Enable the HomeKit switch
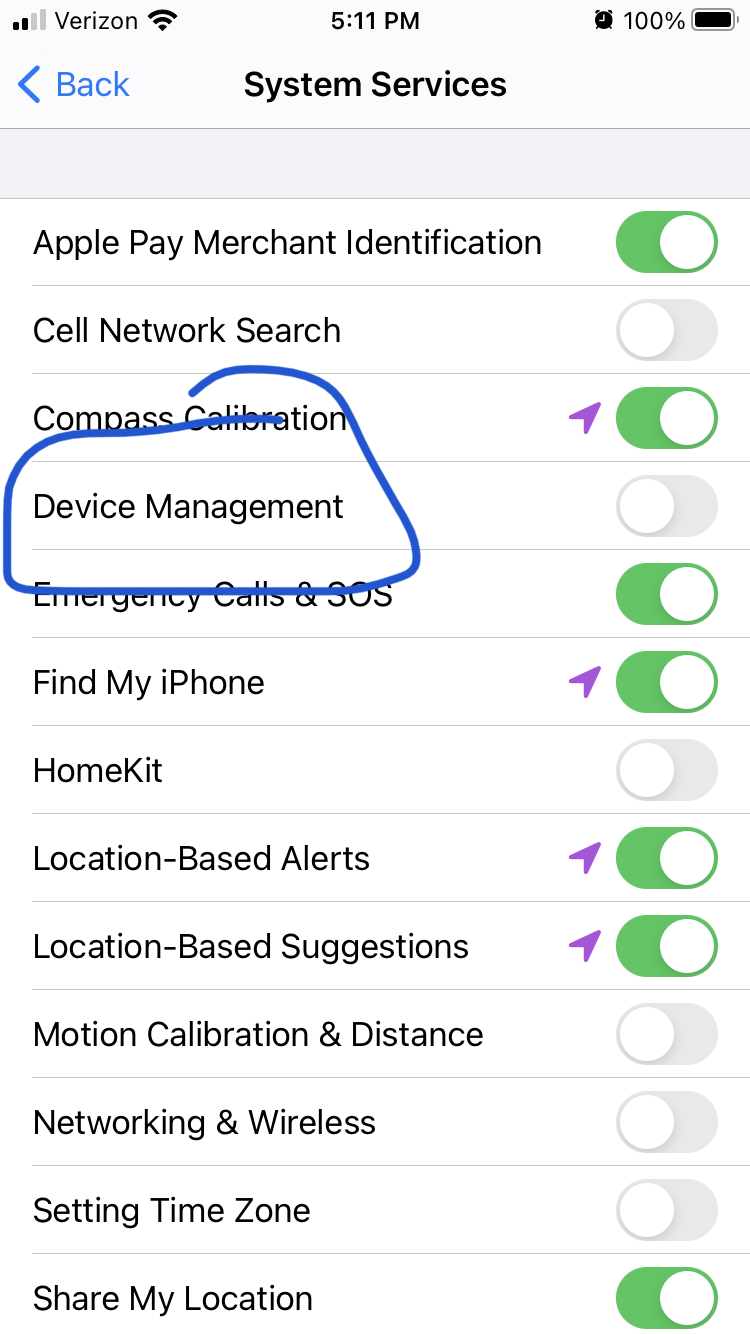Image resolution: width=750 pixels, height=1334 pixels. (666, 770)
